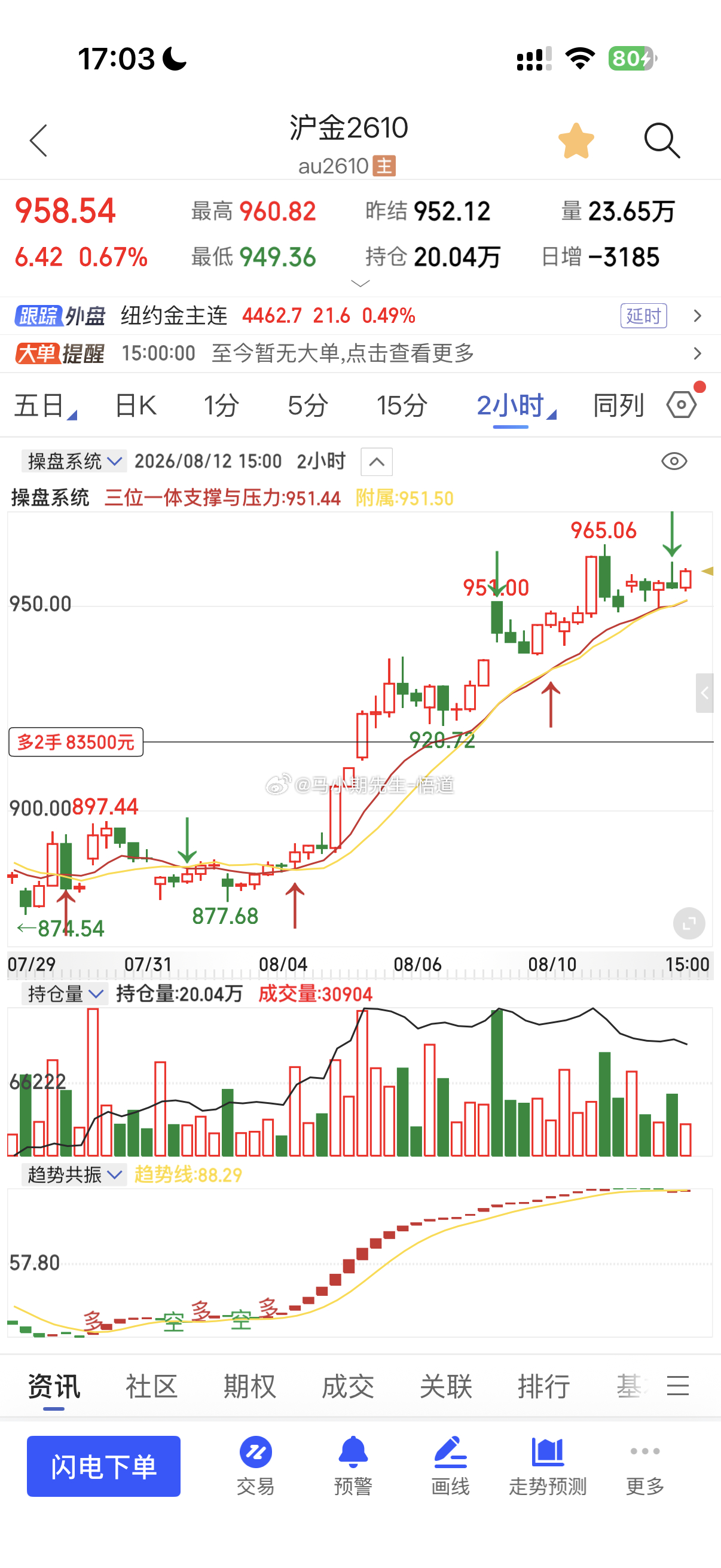Open the 画线 drawing tool
The image size is (721, 1568).
[x=450, y=1466]
